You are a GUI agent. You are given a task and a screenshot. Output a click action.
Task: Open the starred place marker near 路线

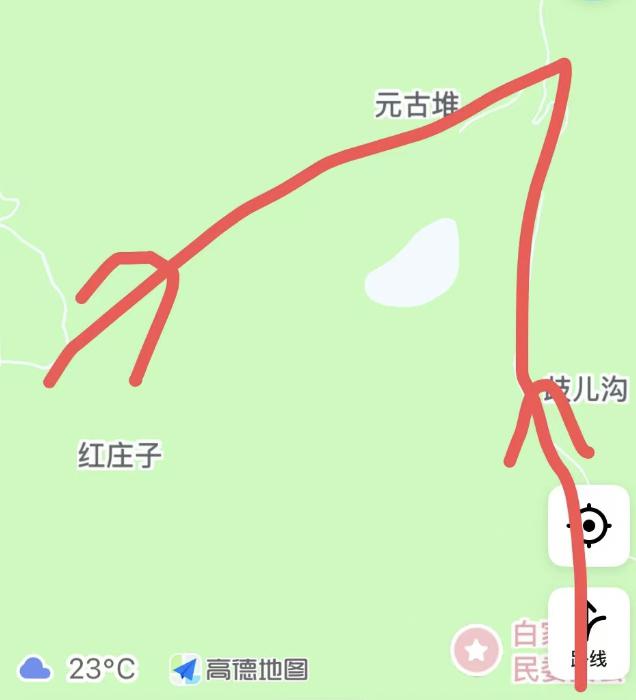click(477, 650)
